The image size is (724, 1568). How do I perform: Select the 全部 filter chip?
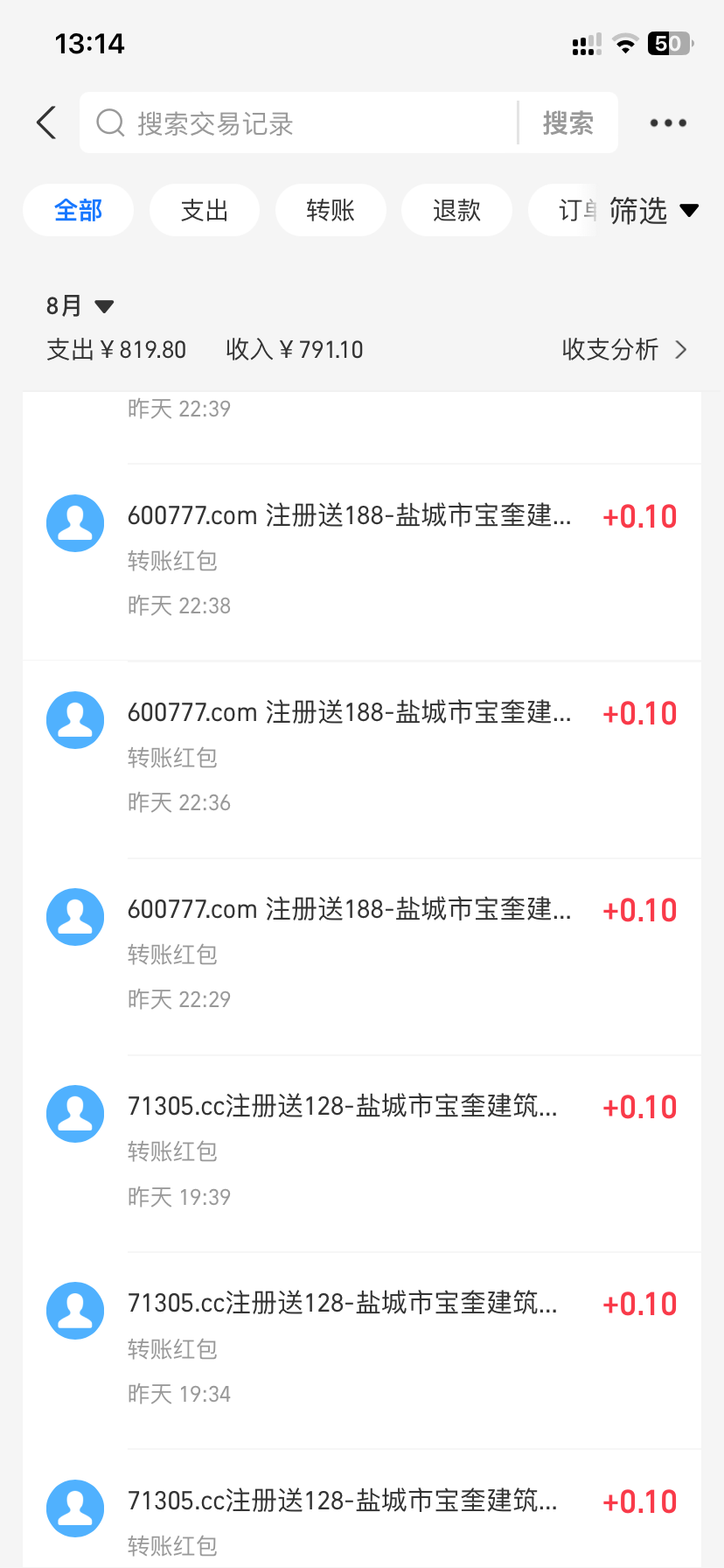79,210
